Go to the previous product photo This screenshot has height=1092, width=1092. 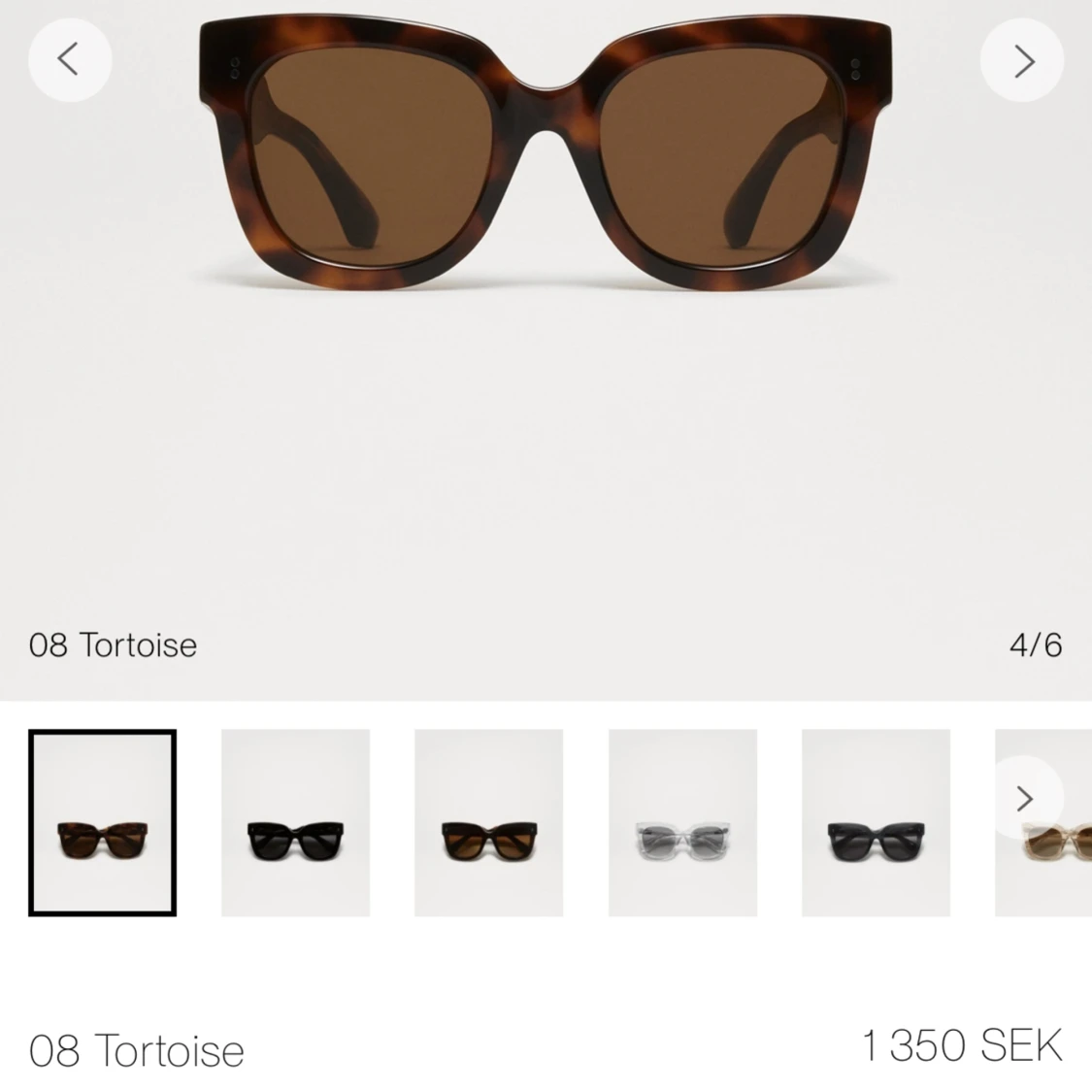click(x=70, y=60)
